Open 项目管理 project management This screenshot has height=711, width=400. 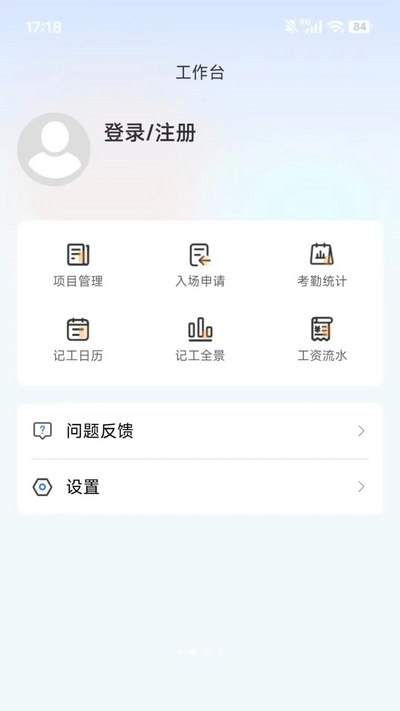[x=78, y=265]
